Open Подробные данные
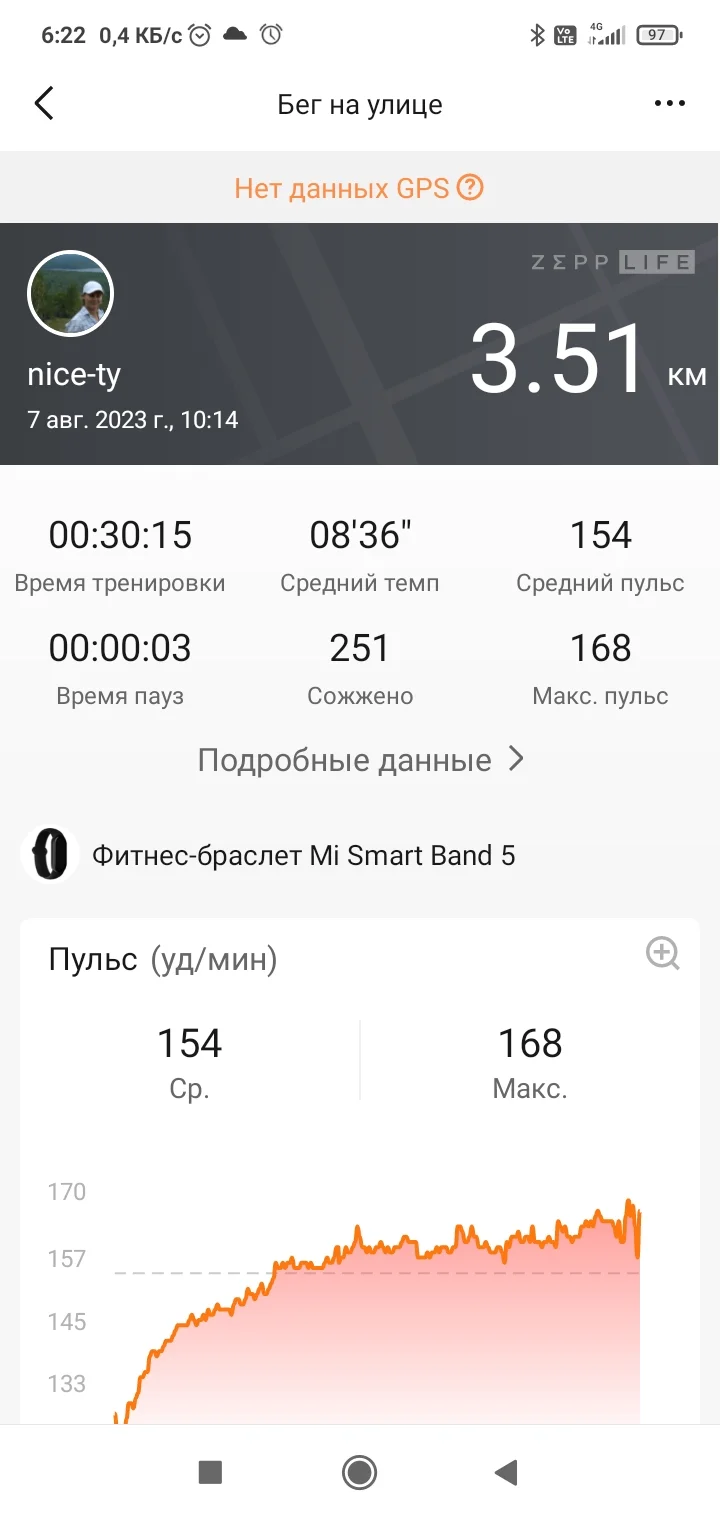Viewport: 720px width, 1520px height. (360, 760)
